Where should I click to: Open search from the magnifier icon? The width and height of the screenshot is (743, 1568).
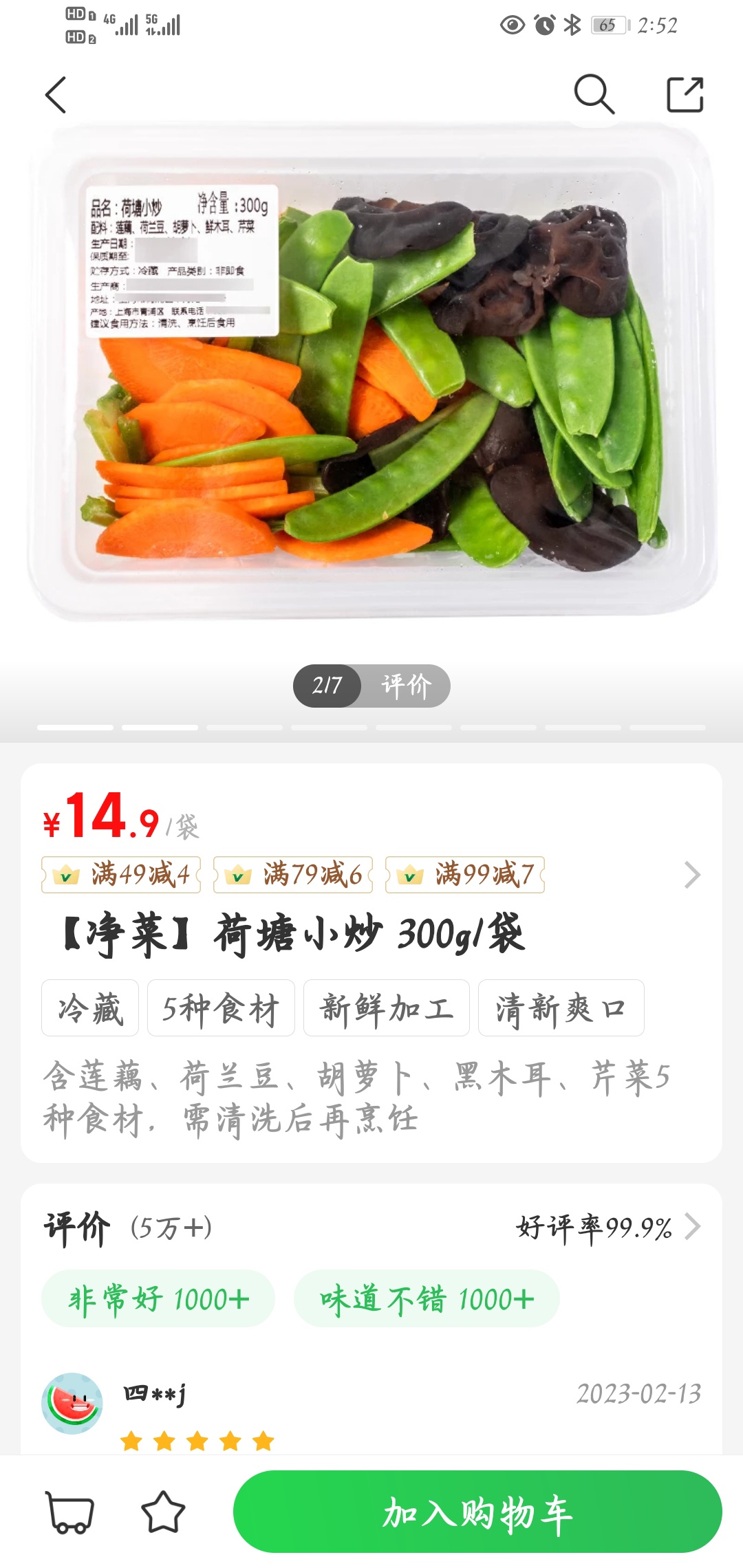(594, 94)
